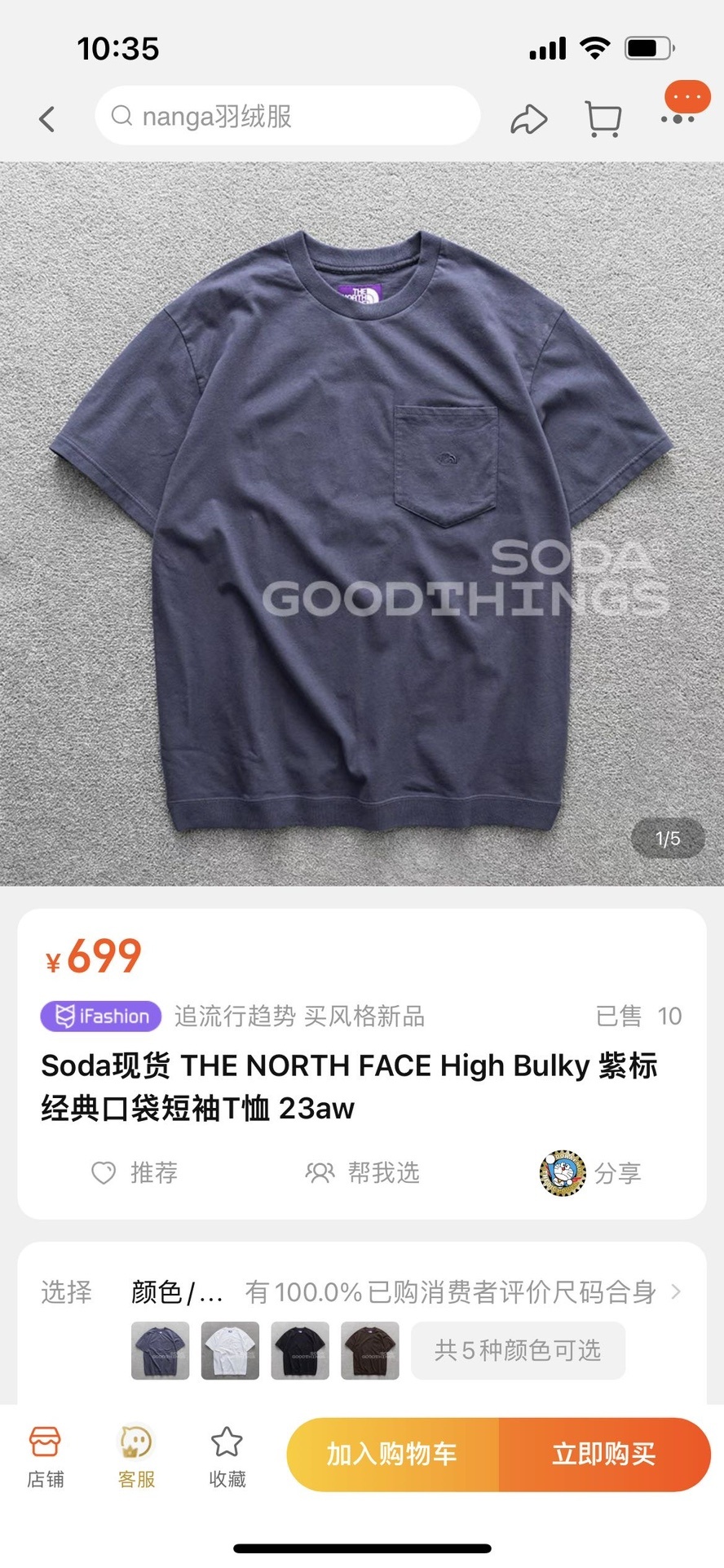Add item to 收藏 favorites
This screenshot has width=724, height=1568.
pyautogui.click(x=227, y=1457)
